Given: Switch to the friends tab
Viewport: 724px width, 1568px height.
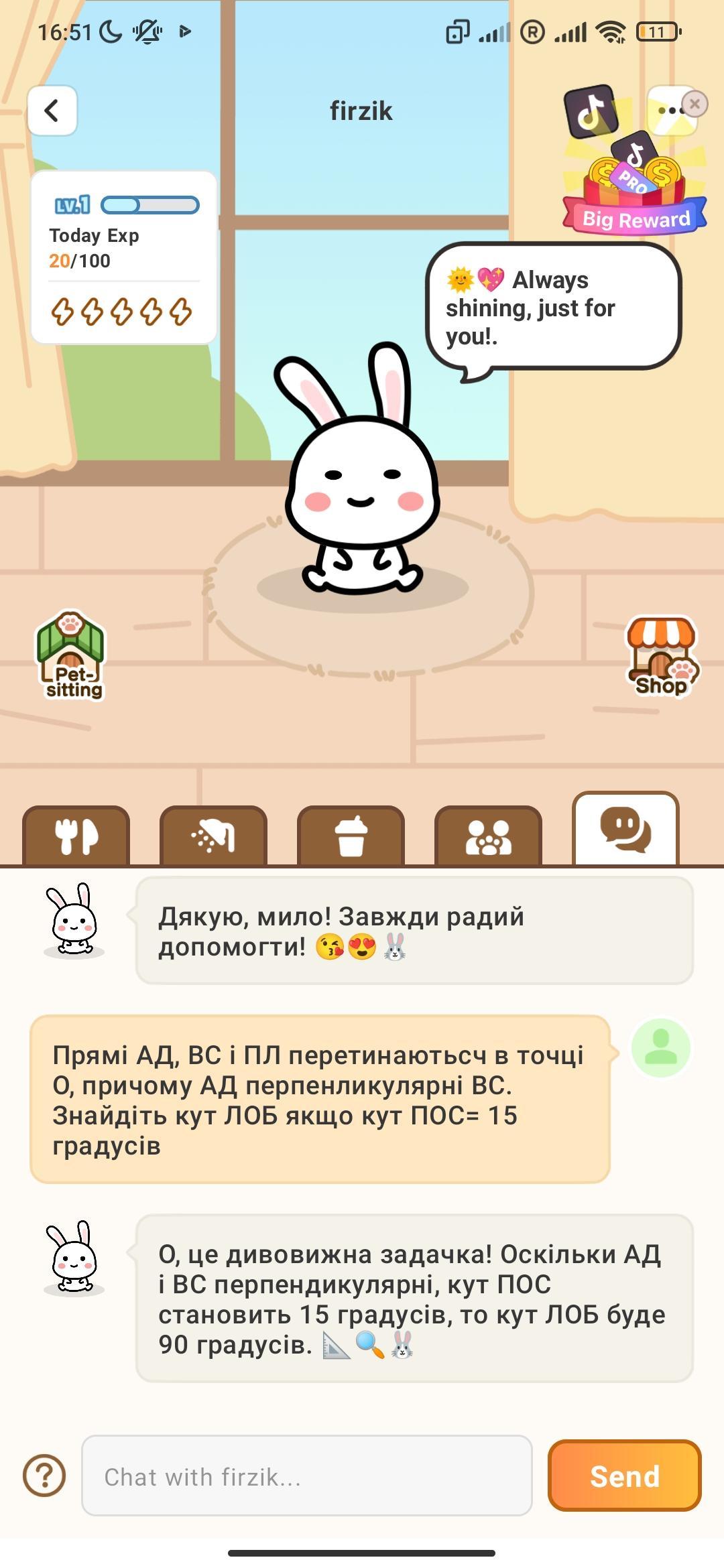Looking at the screenshot, I should [488, 836].
